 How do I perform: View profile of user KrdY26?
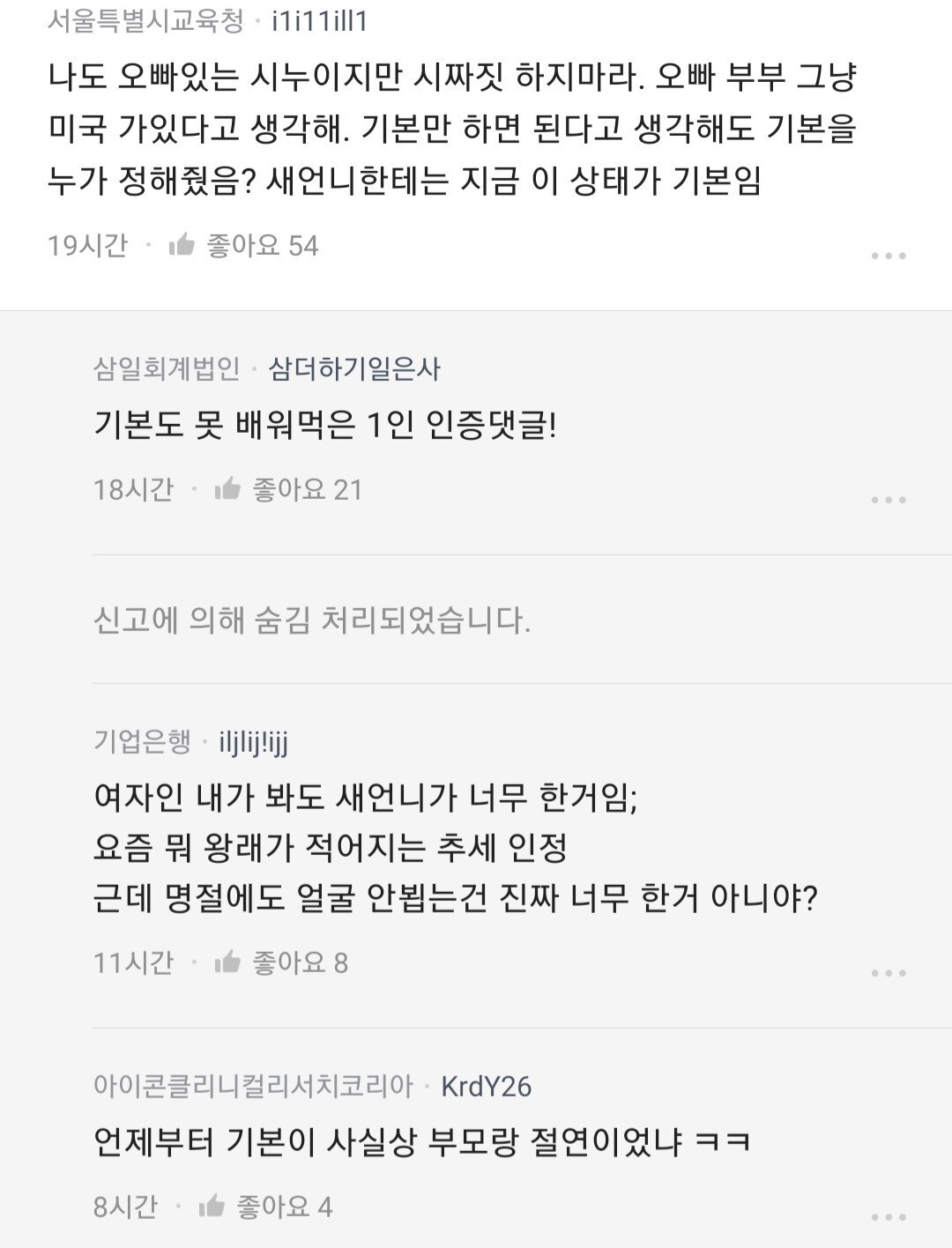[486, 1086]
